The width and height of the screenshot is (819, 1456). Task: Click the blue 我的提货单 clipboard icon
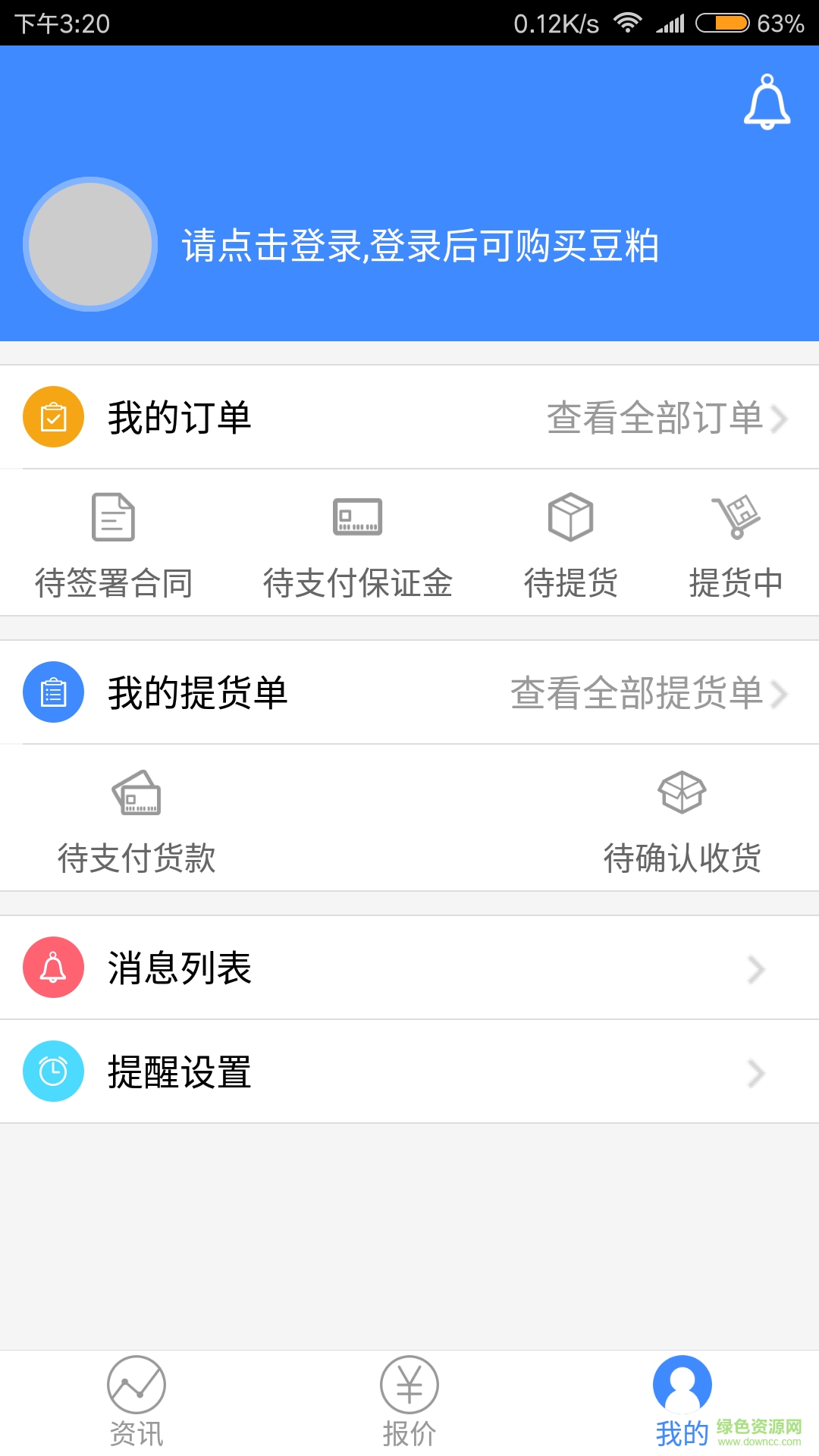53,692
